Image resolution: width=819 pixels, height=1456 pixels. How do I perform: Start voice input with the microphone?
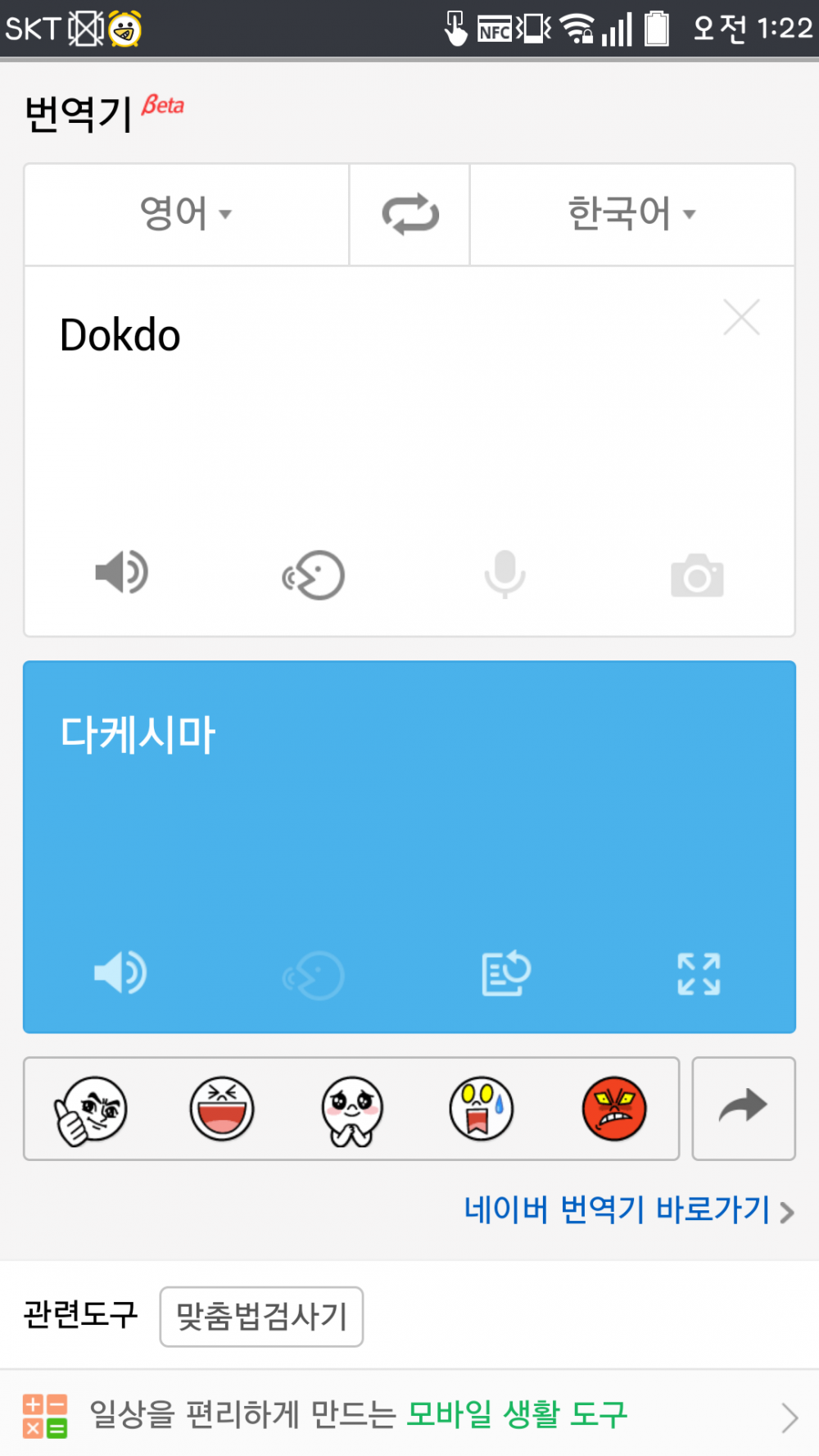505,574
